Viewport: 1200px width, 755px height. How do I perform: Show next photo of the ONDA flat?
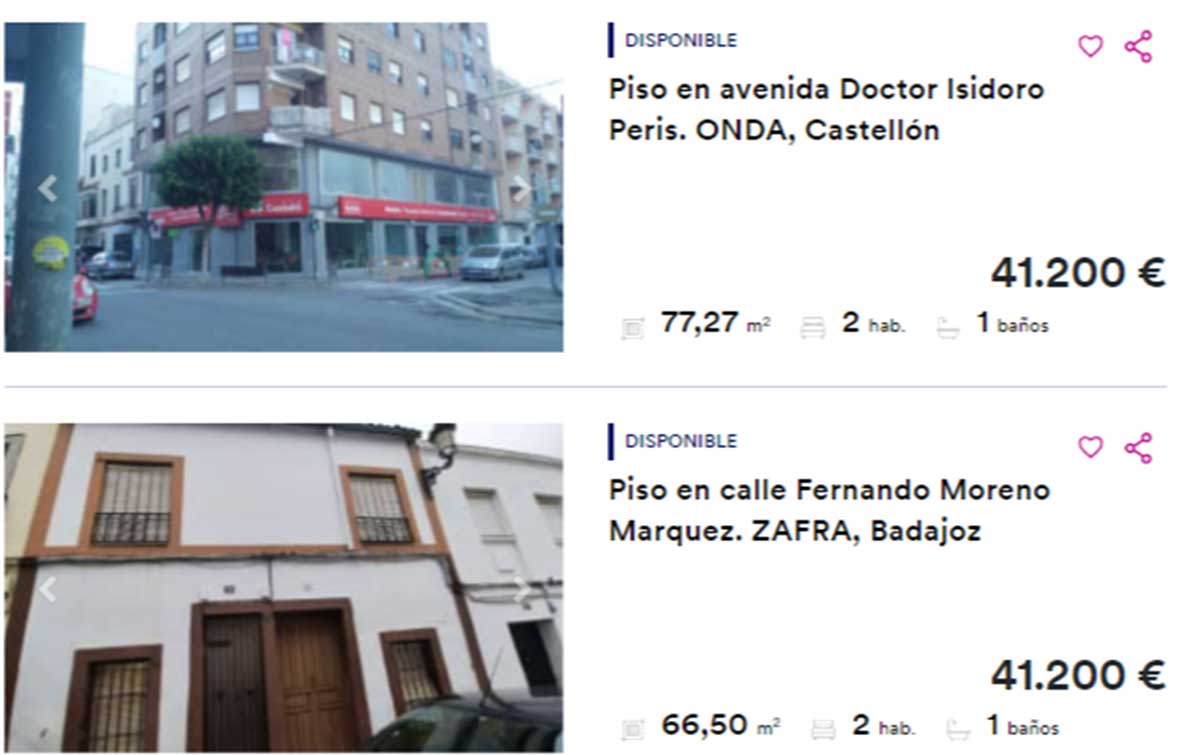[x=521, y=188]
